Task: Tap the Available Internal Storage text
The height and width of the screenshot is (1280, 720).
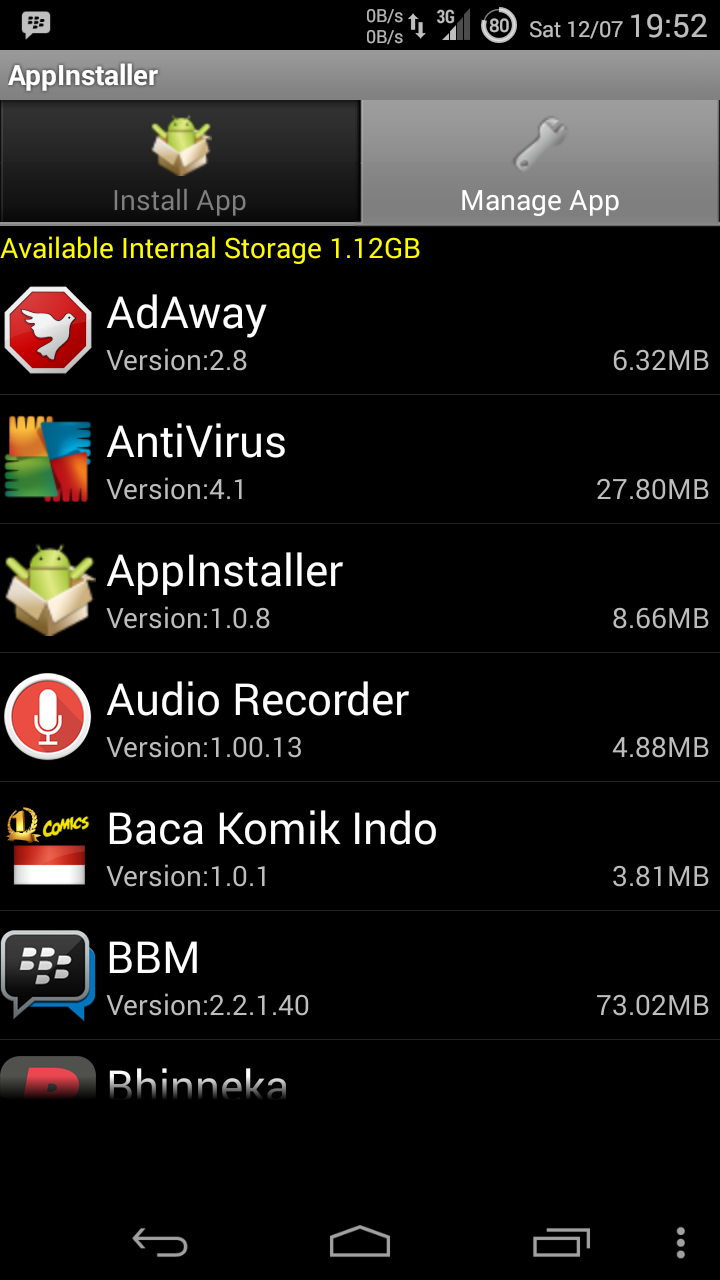Action: pyautogui.click(x=210, y=248)
